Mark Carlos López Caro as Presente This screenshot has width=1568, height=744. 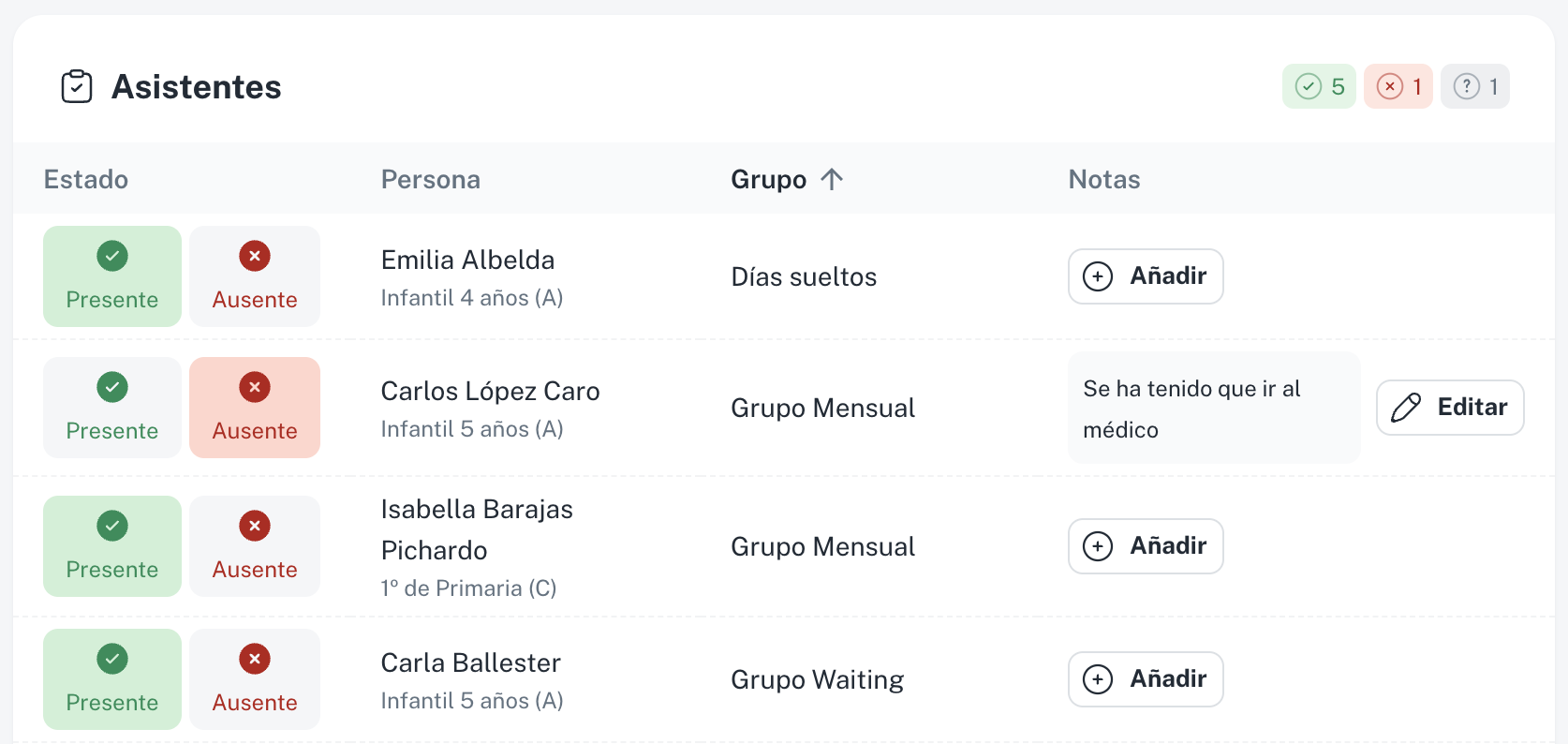tap(112, 408)
